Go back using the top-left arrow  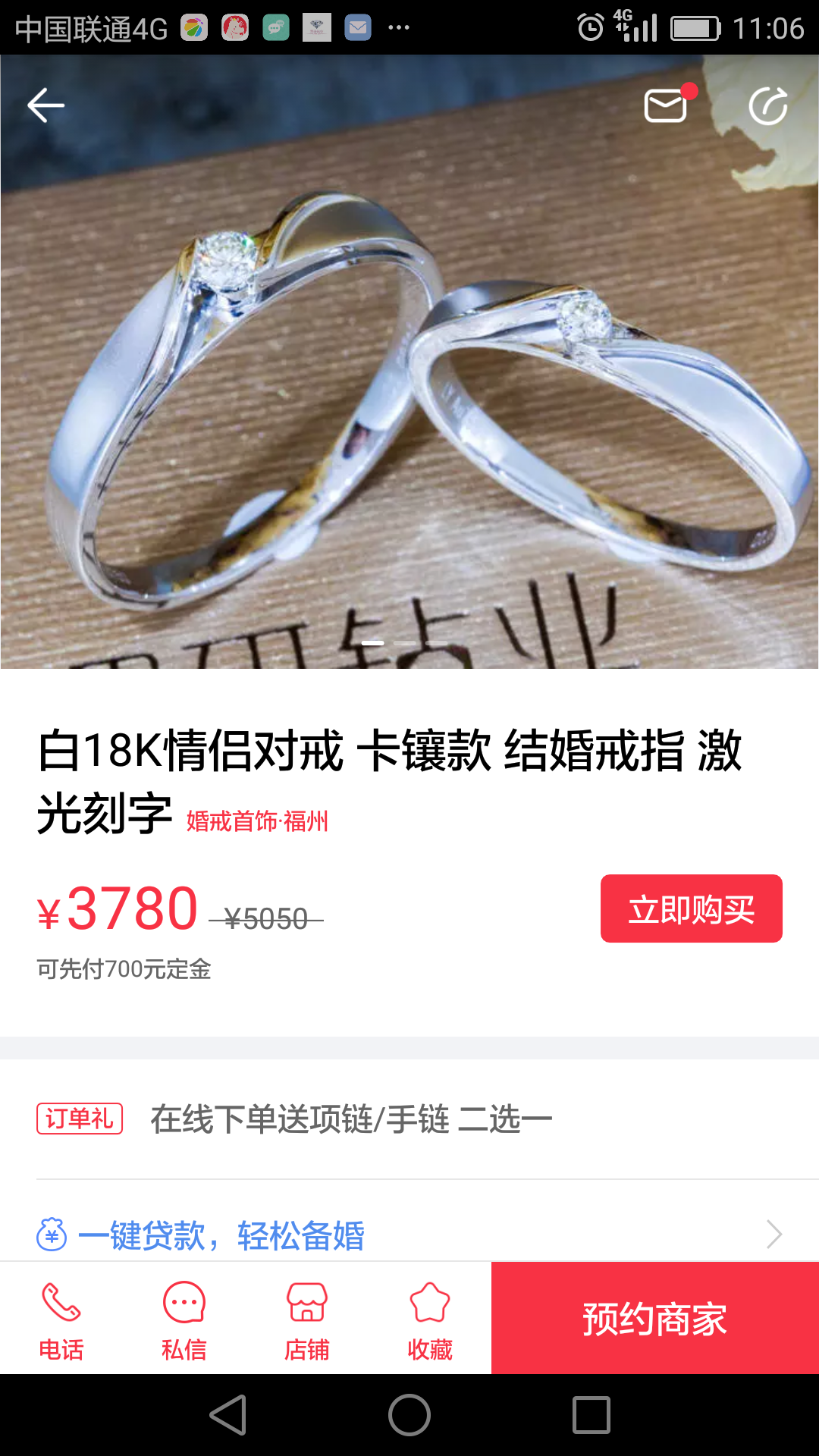coord(45,105)
